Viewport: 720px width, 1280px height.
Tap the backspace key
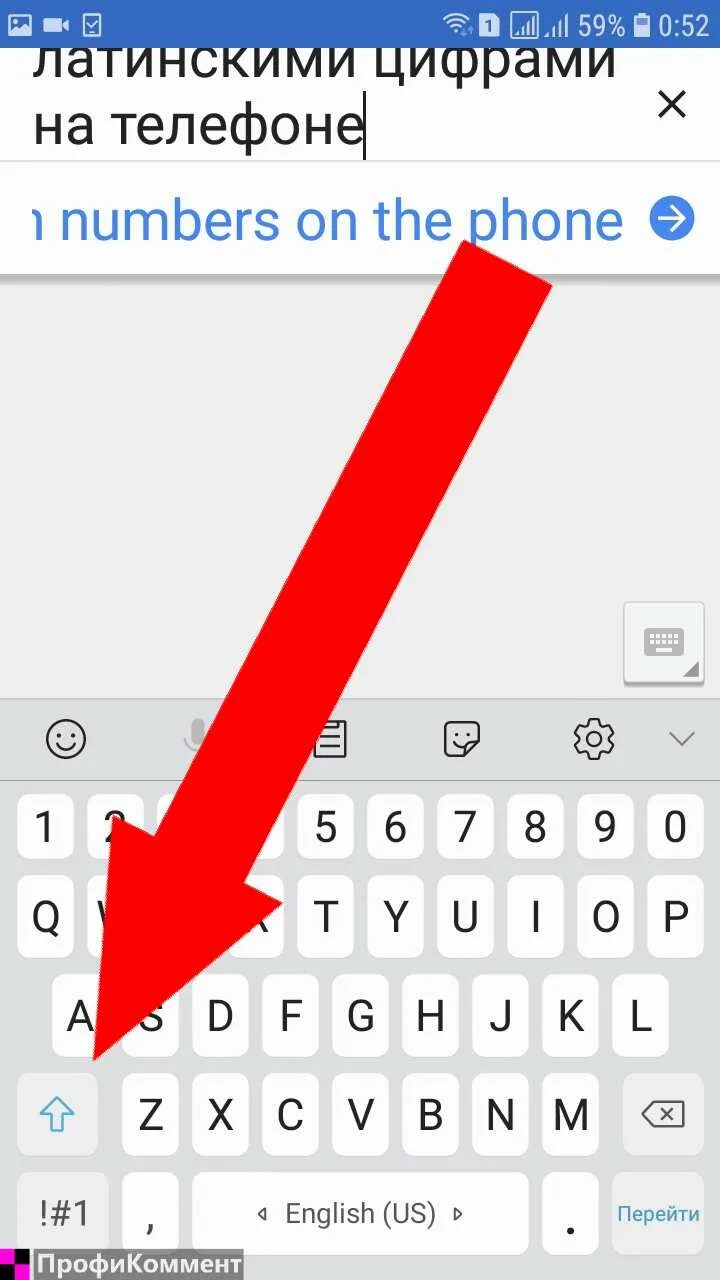[x=662, y=1114]
